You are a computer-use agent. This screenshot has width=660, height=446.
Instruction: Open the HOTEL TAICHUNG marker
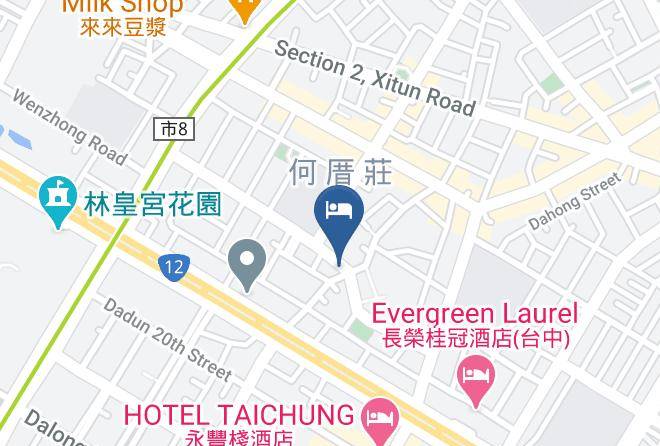380,419
